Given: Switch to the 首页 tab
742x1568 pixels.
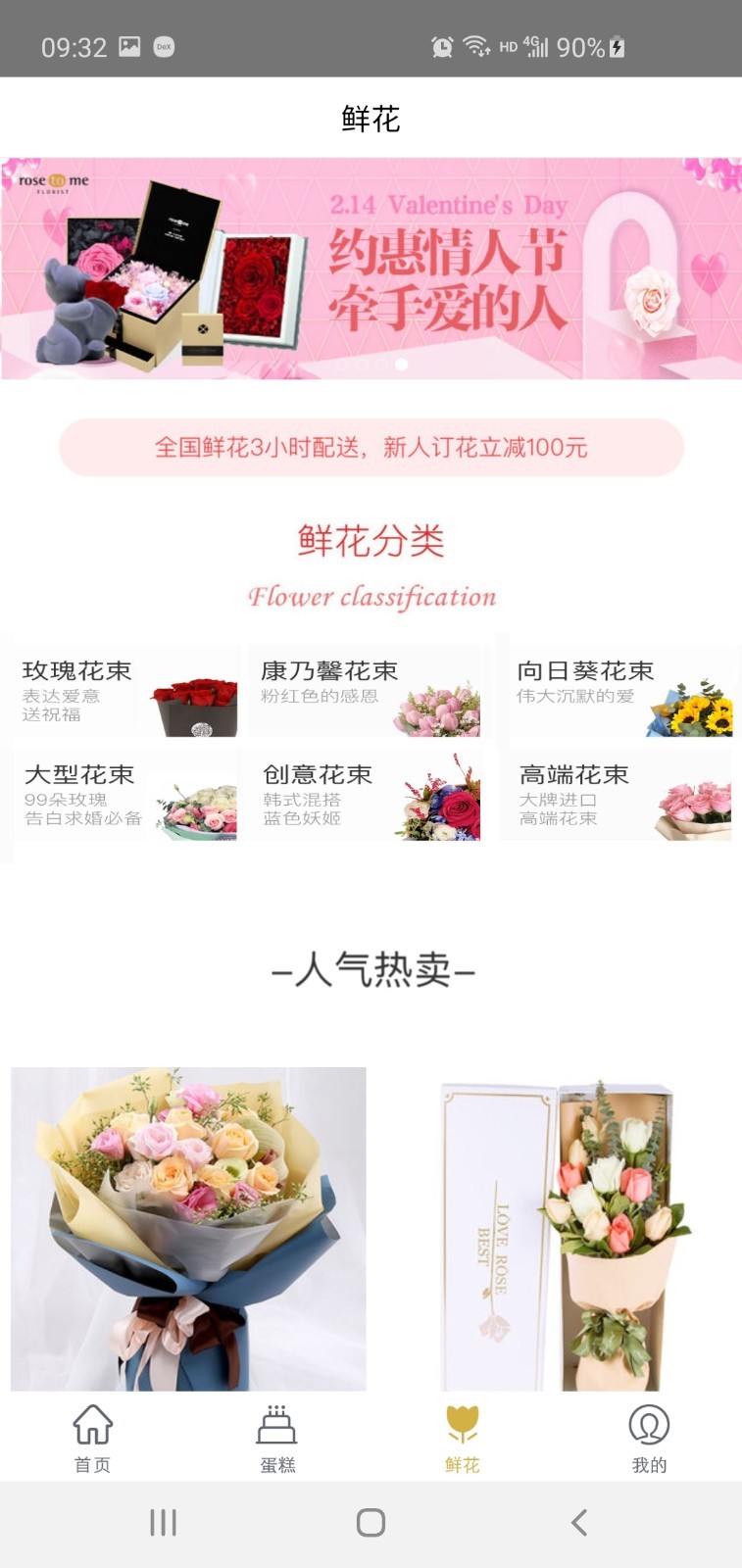Looking at the screenshot, I should tap(93, 1438).
